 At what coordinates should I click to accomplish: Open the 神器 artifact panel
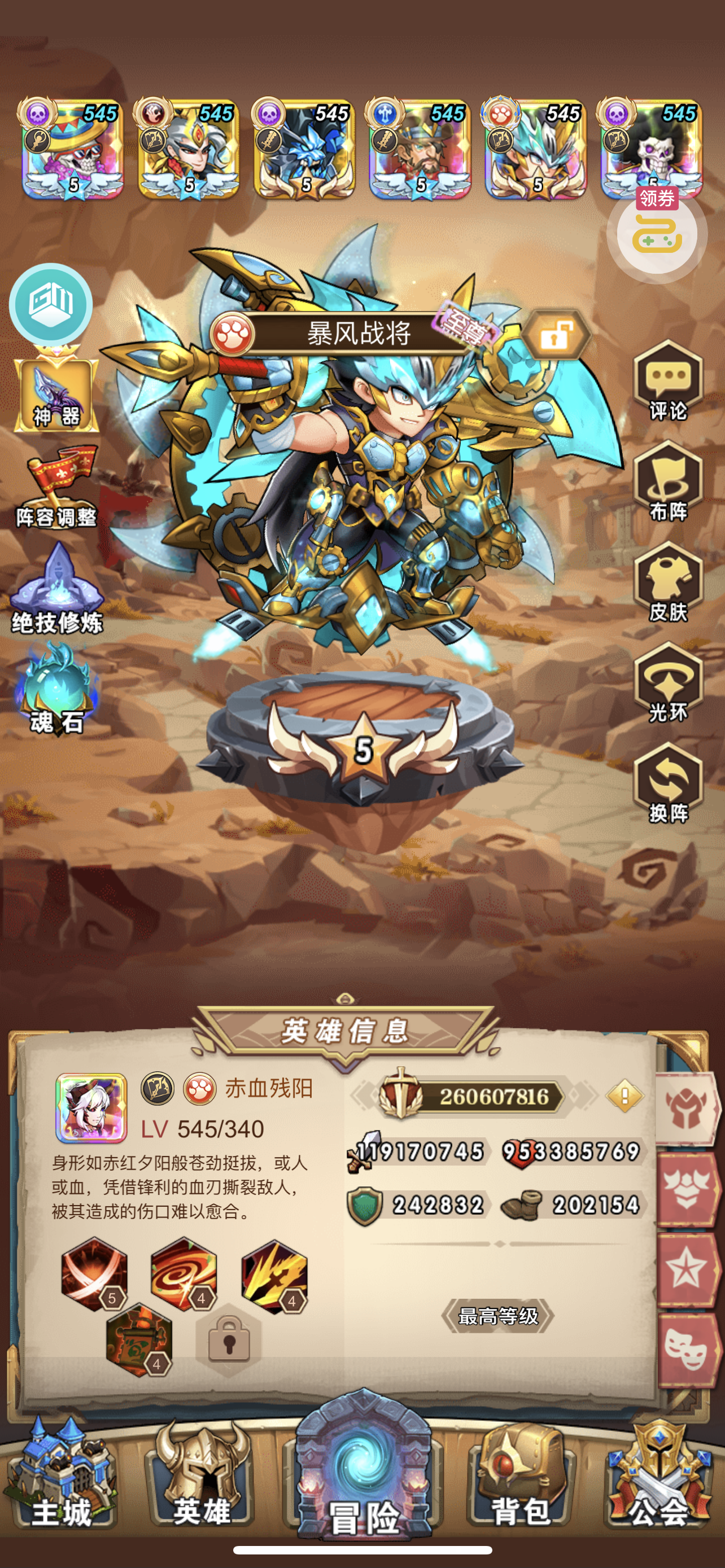[56, 391]
